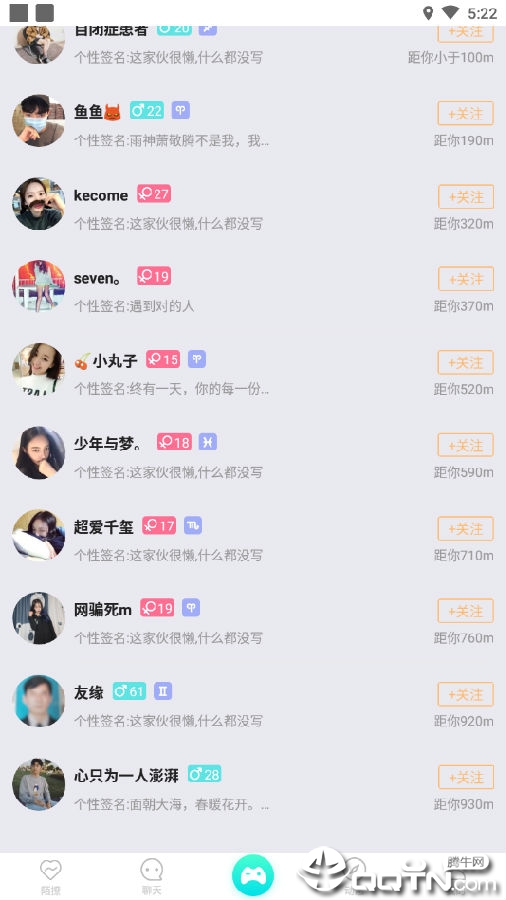
Task: Switch to the heart tab at bottom left
Action: 50,876
